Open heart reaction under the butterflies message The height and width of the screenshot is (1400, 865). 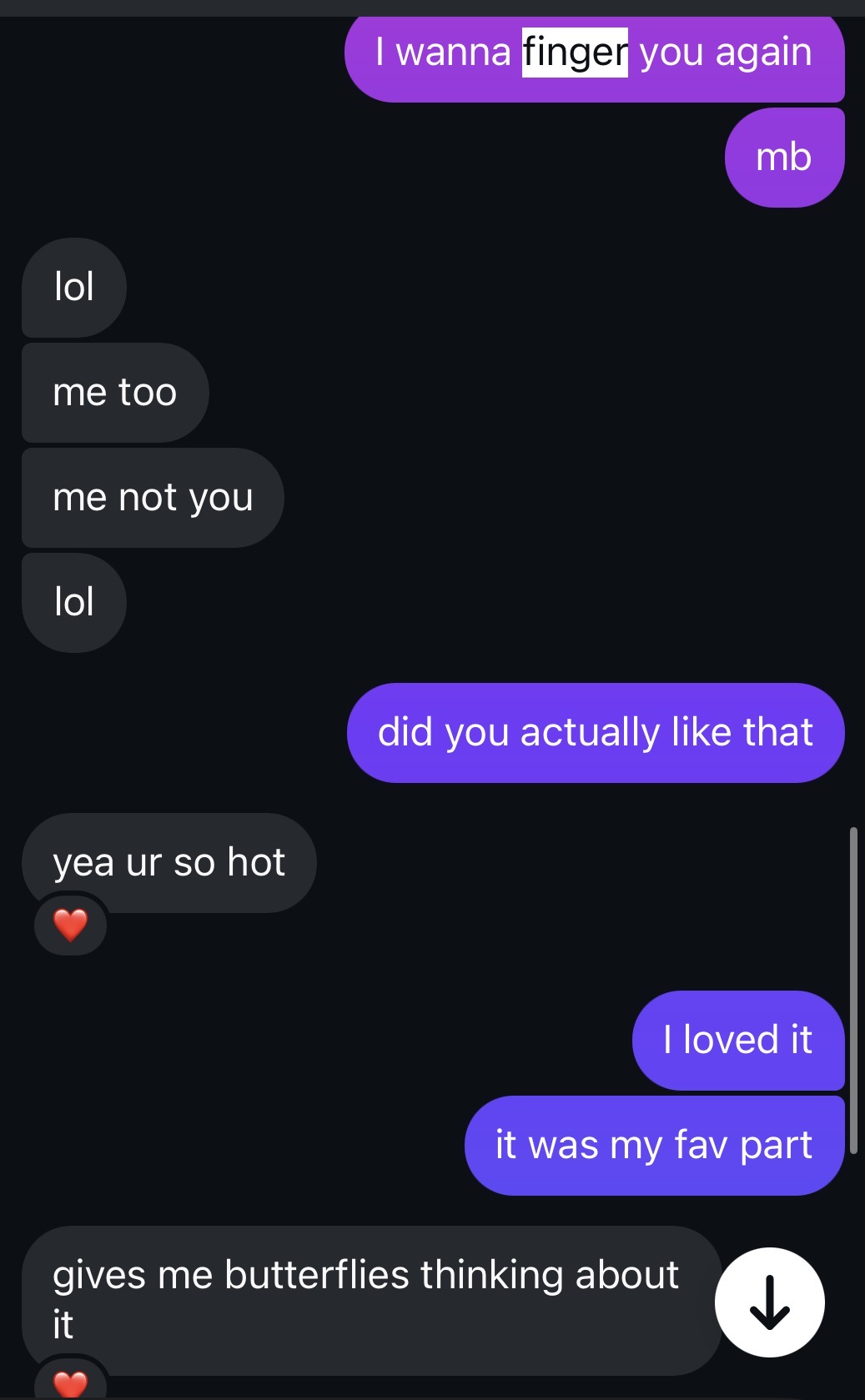pyautogui.click(x=70, y=1382)
